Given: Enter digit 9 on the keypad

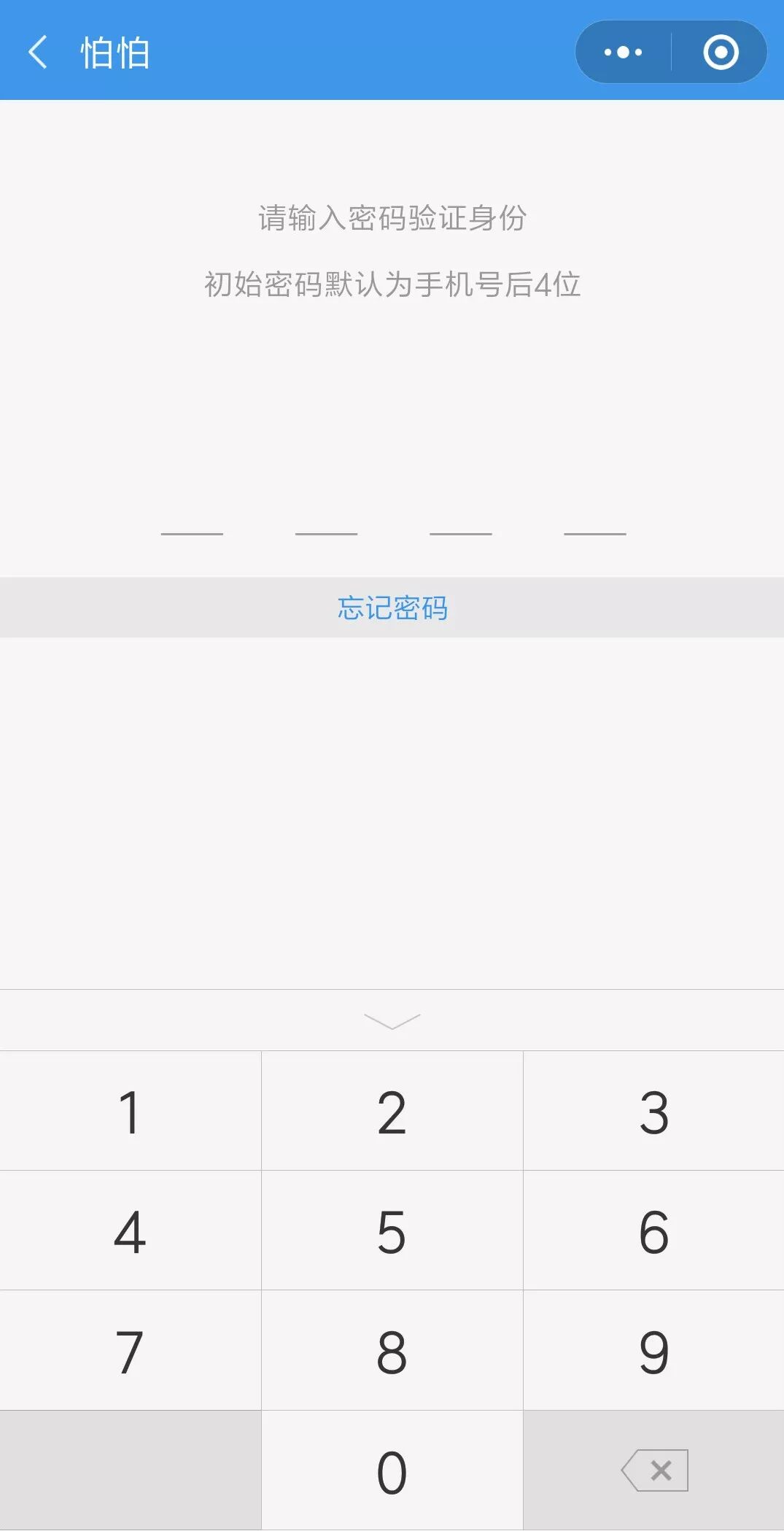Looking at the screenshot, I should 654,1351.
